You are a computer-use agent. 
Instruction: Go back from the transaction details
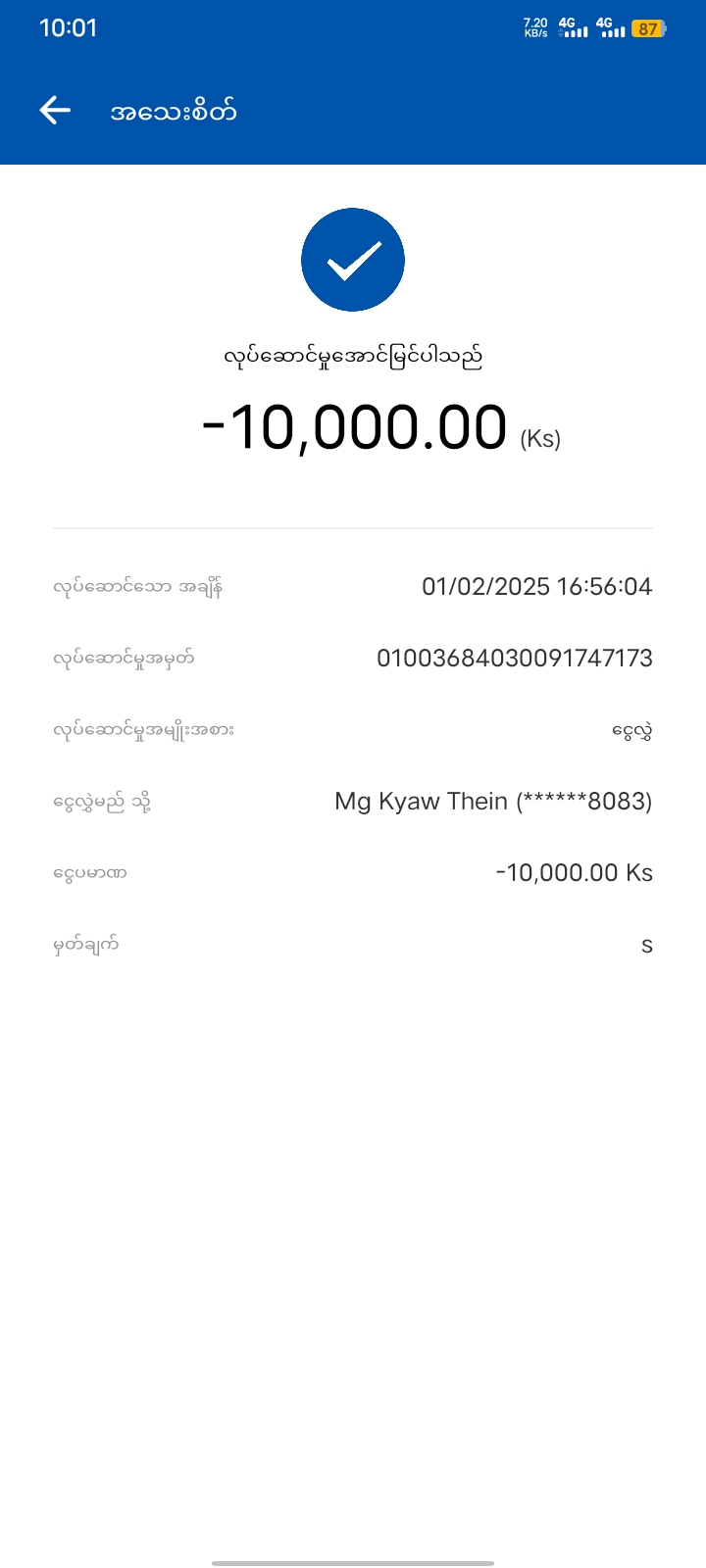55,111
